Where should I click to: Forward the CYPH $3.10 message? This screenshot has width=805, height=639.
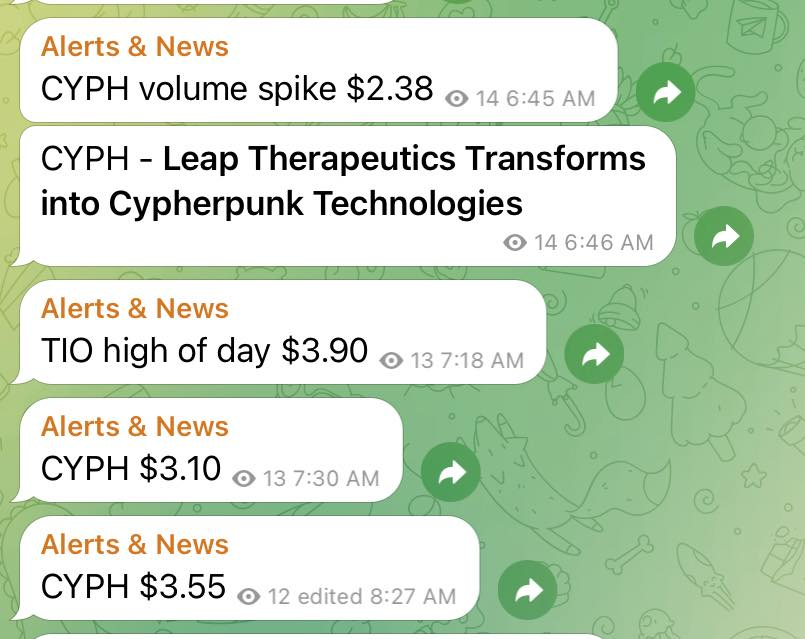click(451, 472)
